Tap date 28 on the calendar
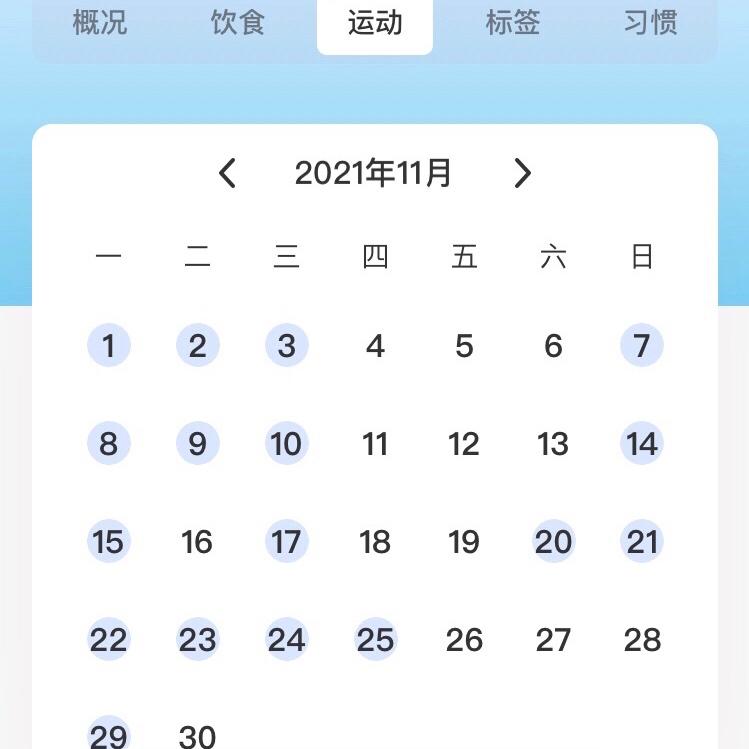This screenshot has width=749, height=749. tap(642, 640)
